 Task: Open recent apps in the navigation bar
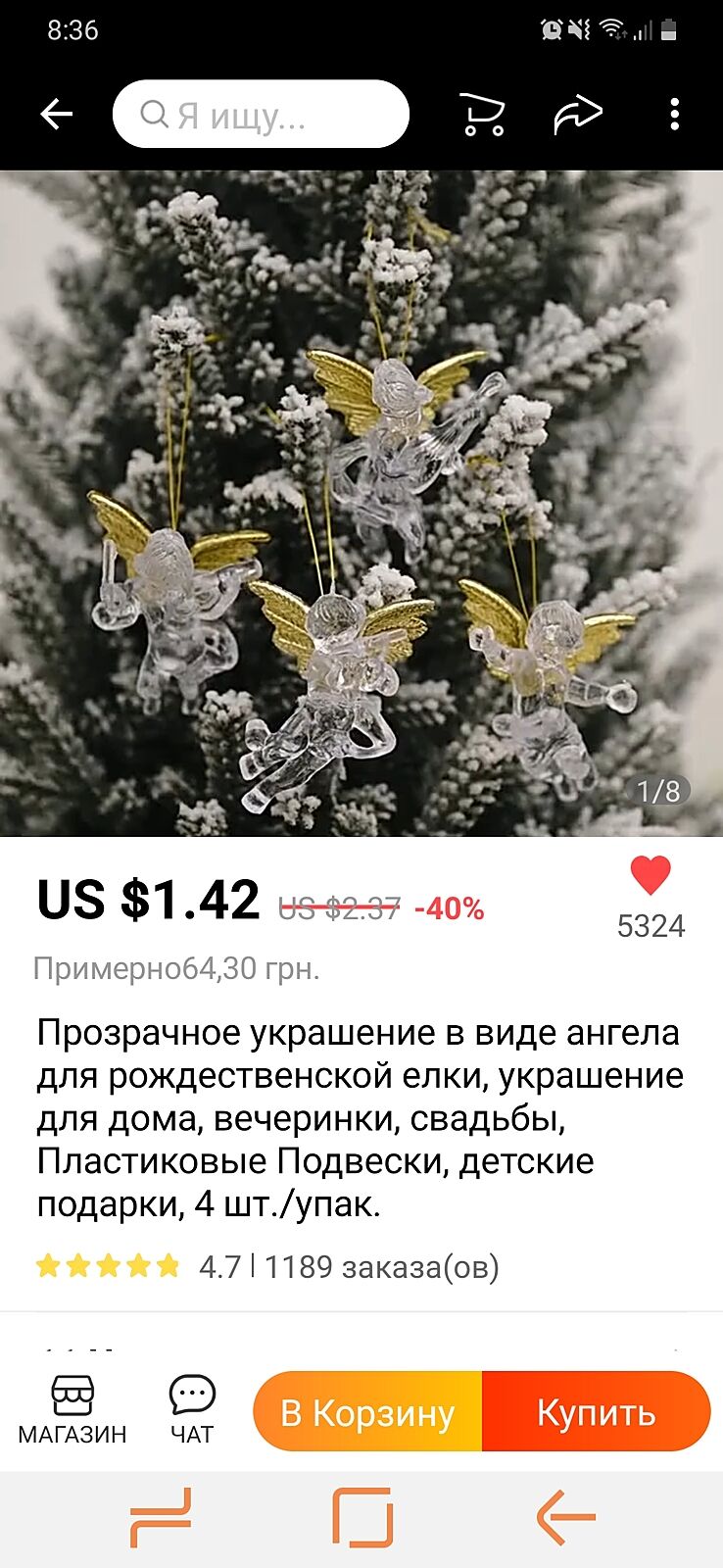(161, 1518)
